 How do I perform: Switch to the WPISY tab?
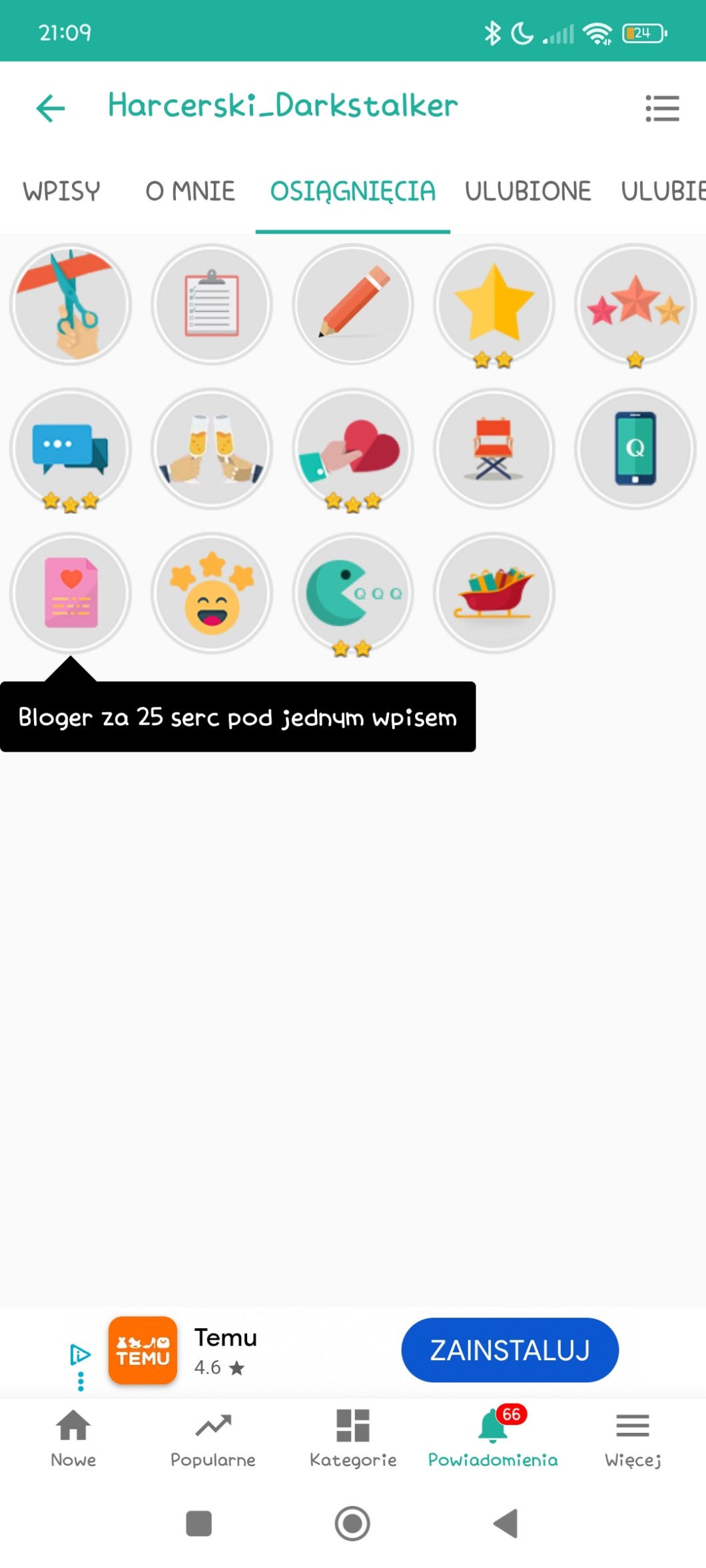[x=61, y=192]
